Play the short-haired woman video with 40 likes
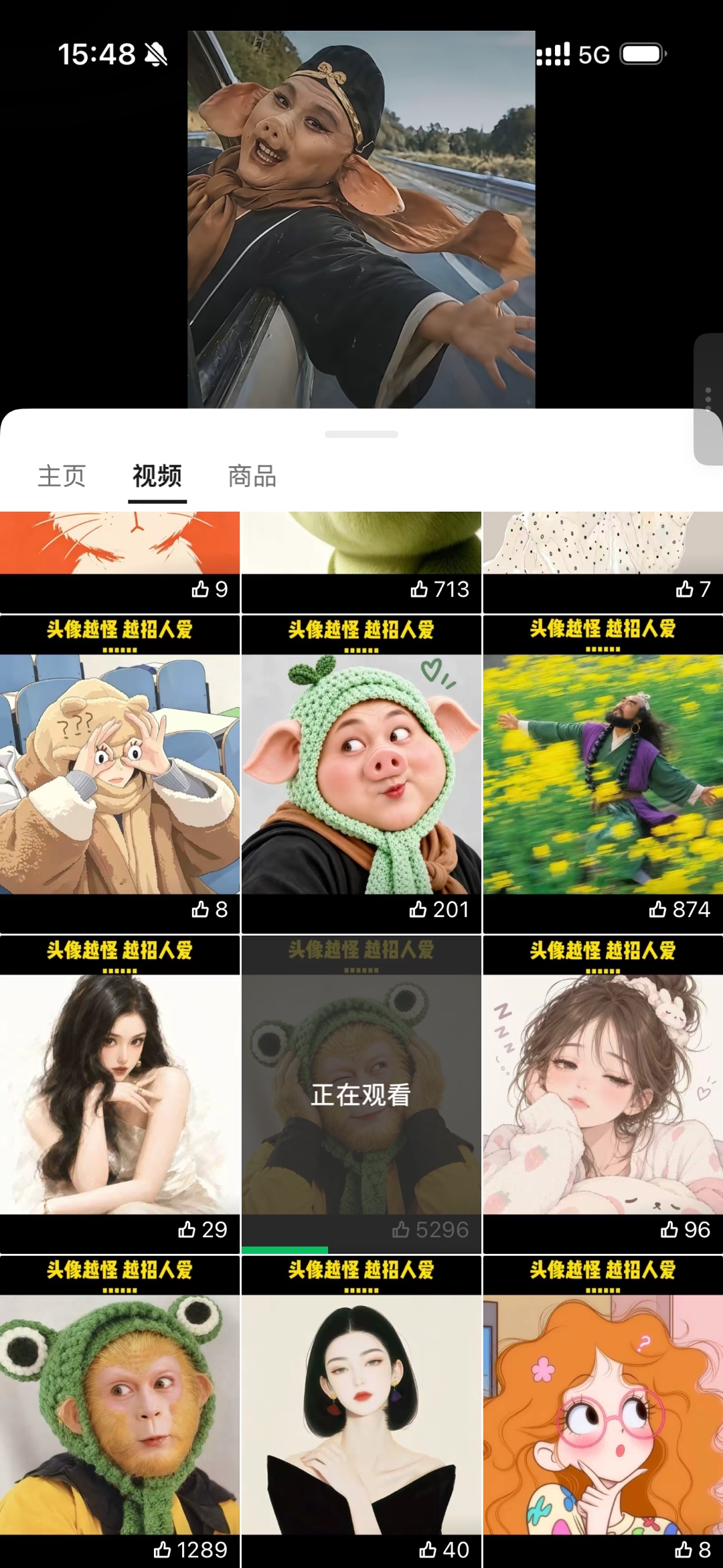Screen dimensions: 723x1568 coord(361,1412)
